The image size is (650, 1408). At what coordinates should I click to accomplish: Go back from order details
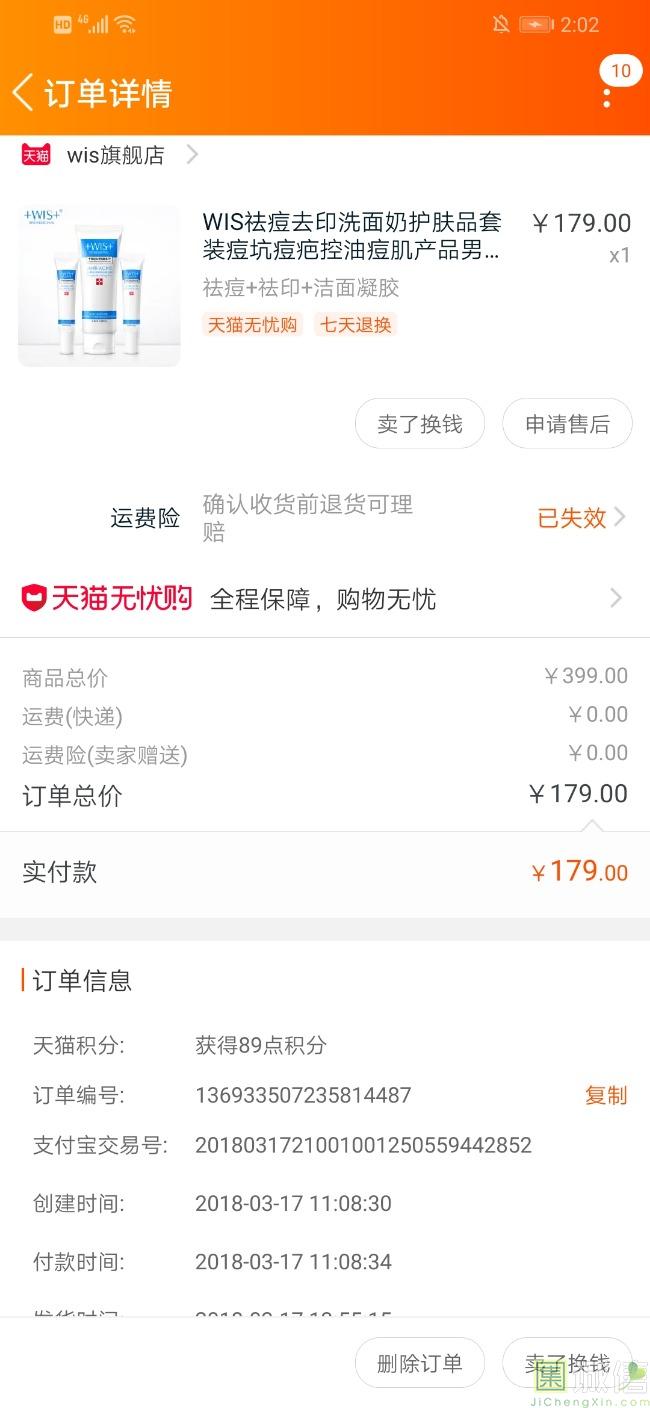24,93
